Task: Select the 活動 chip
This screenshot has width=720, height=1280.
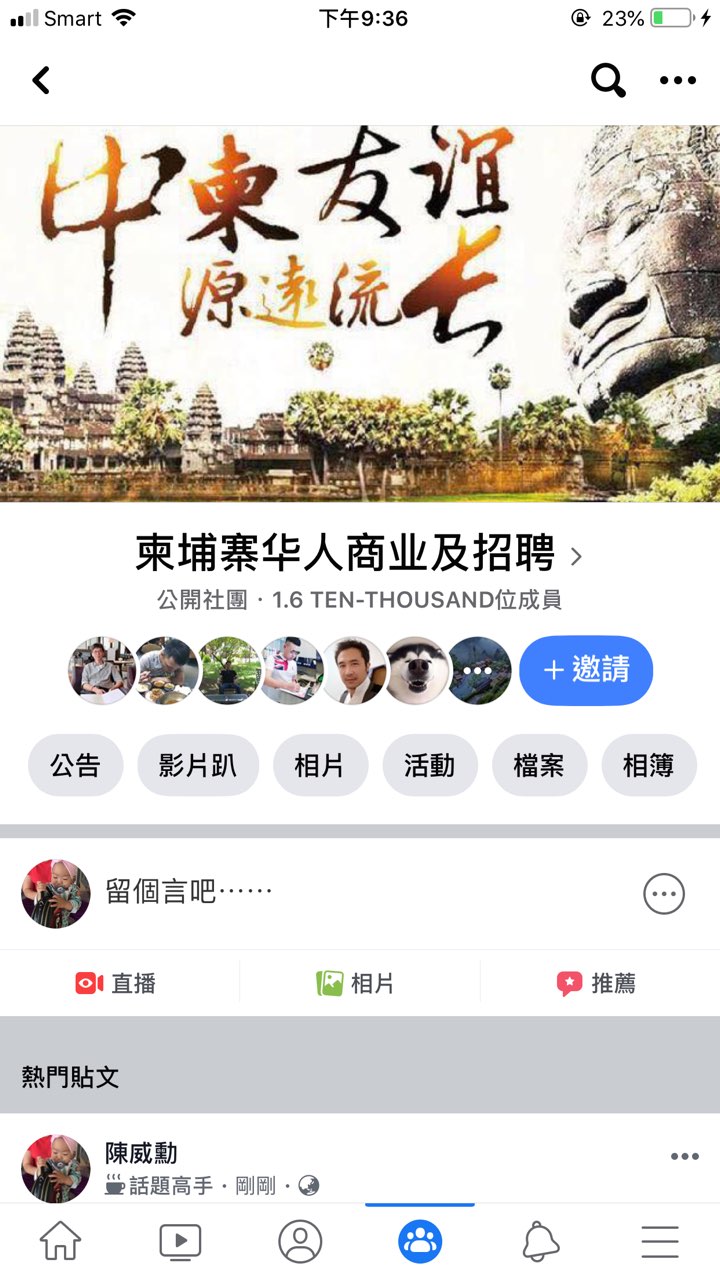Action: [430, 766]
